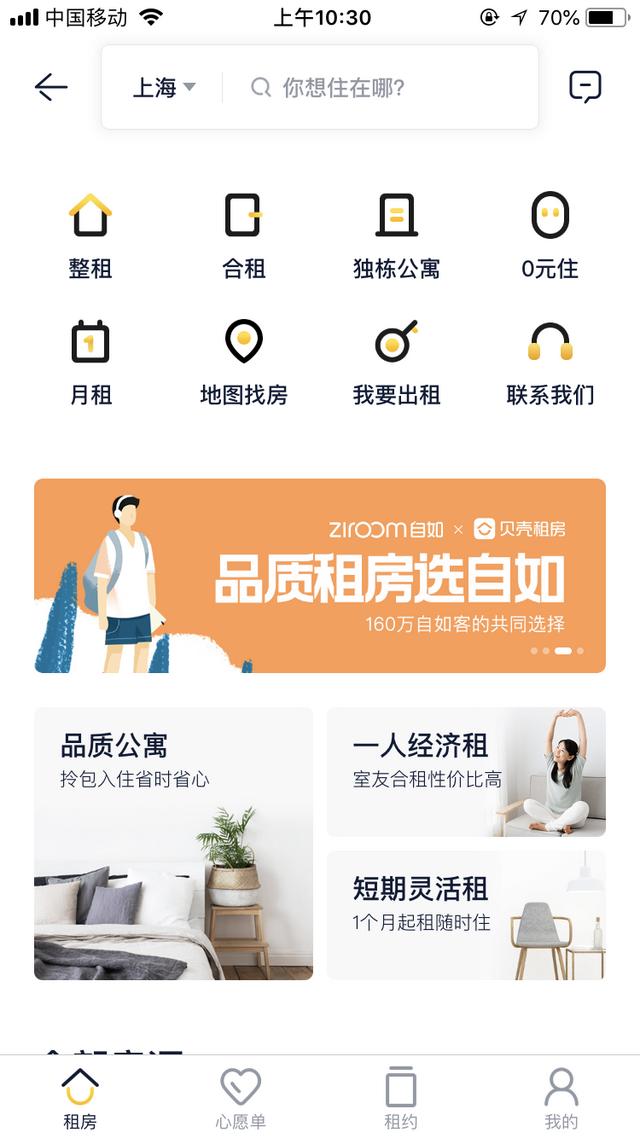The image size is (640, 1138).
Task: Open the messages chat icon
Action: point(585,87)
